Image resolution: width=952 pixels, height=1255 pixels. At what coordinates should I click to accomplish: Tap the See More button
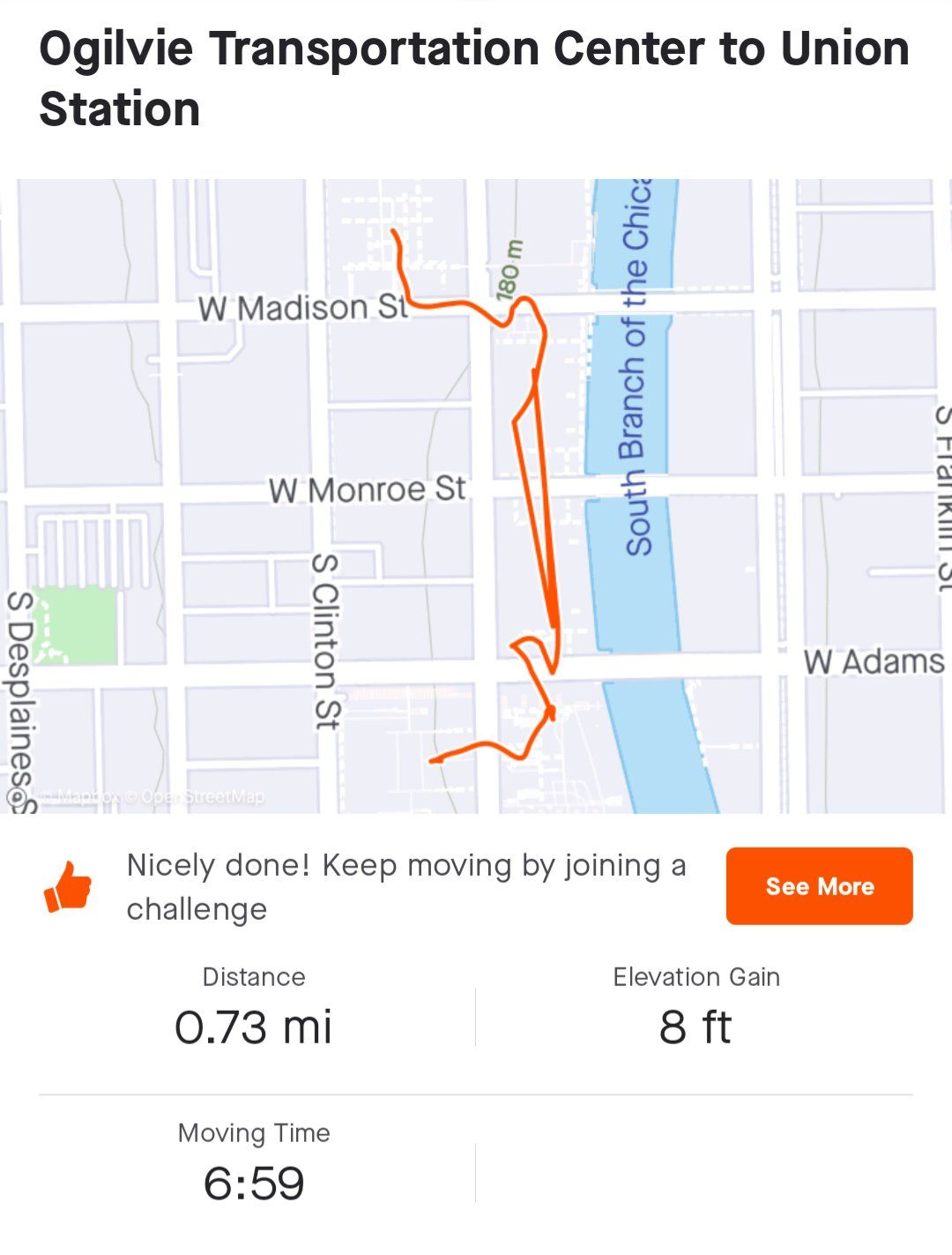819,886
